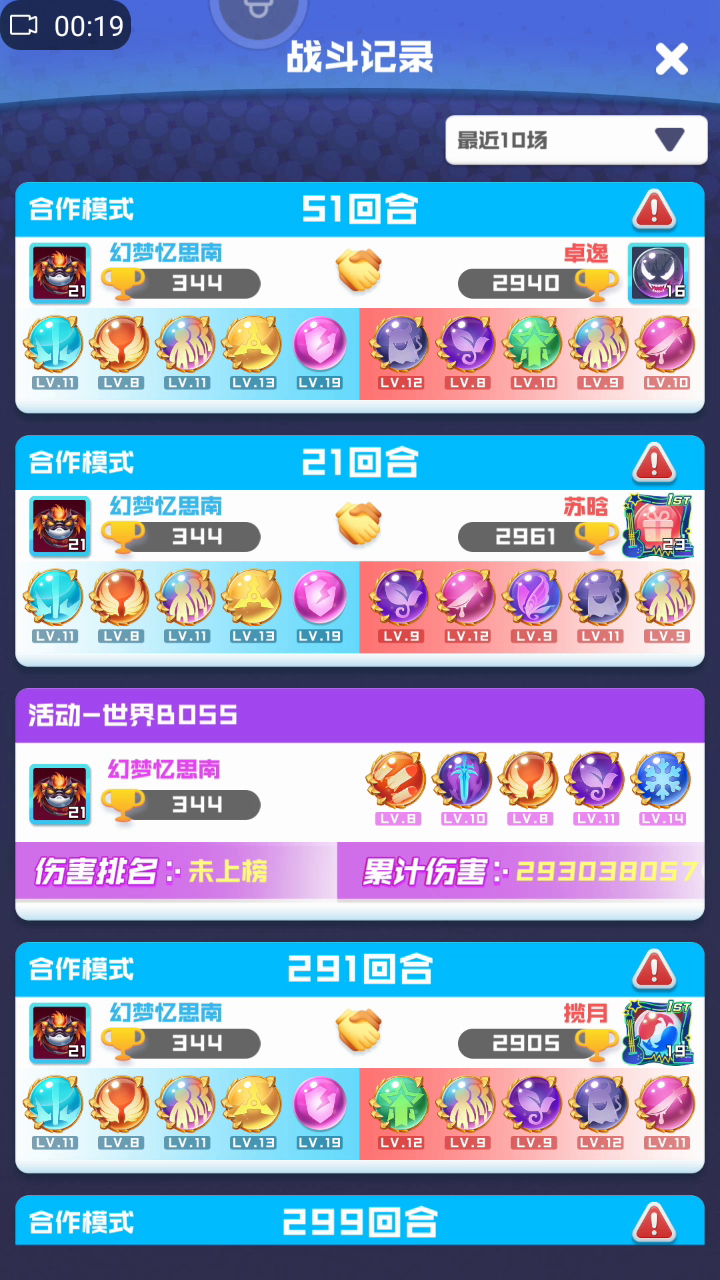Open the 活动-世界BOSS battle record card
The image size is (720, 1280).
tap(360, 804)
